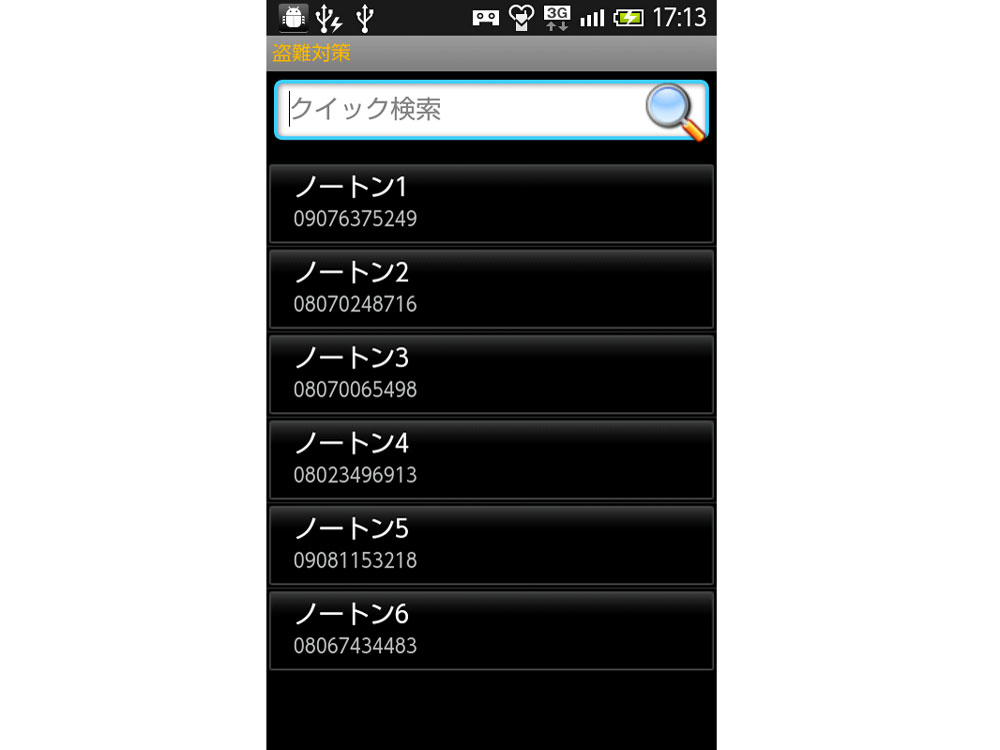
Task: Tap the クイック検索 search field
Action: 460,110
